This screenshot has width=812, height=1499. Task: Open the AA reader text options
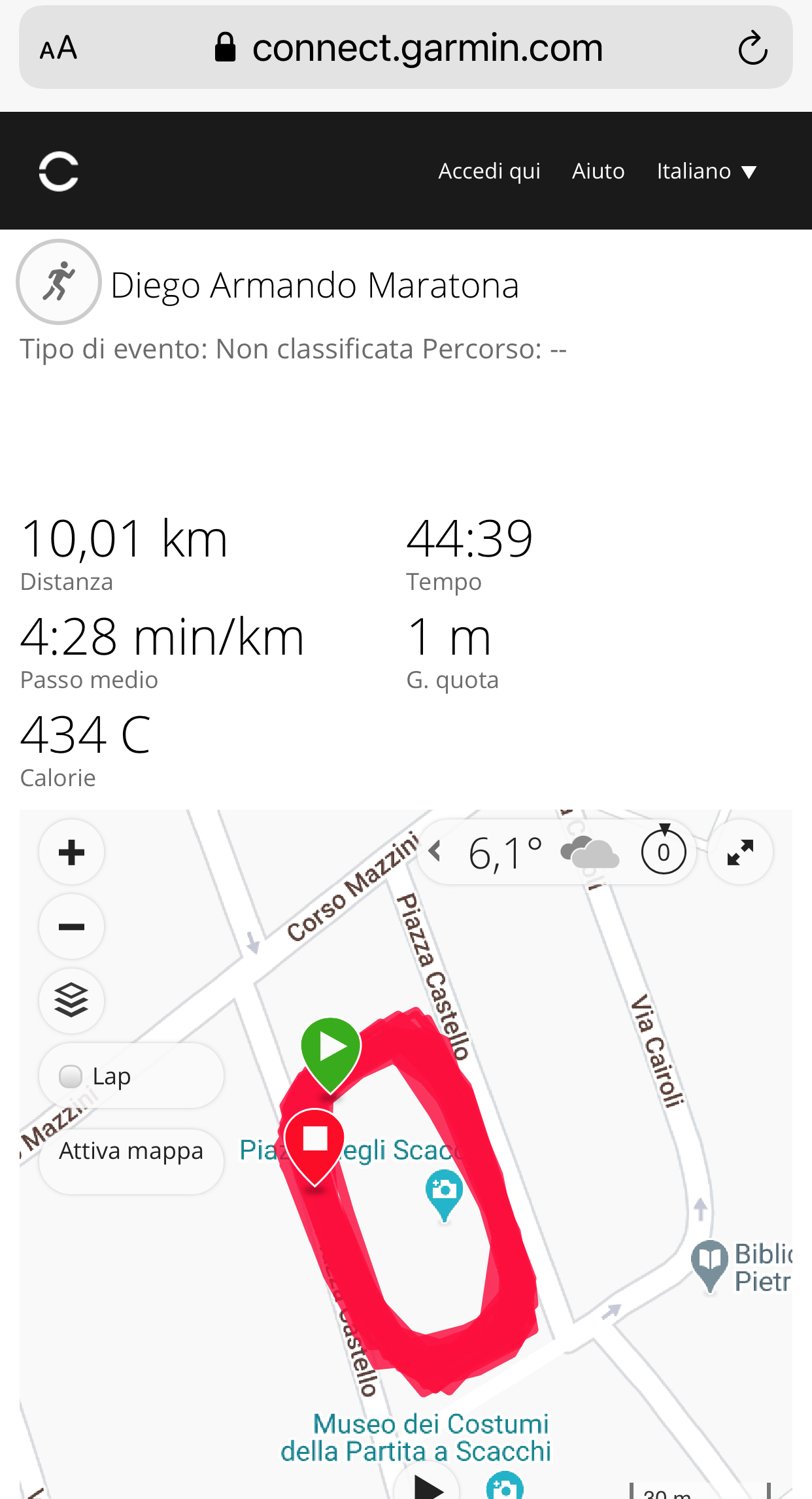point(58,48)
